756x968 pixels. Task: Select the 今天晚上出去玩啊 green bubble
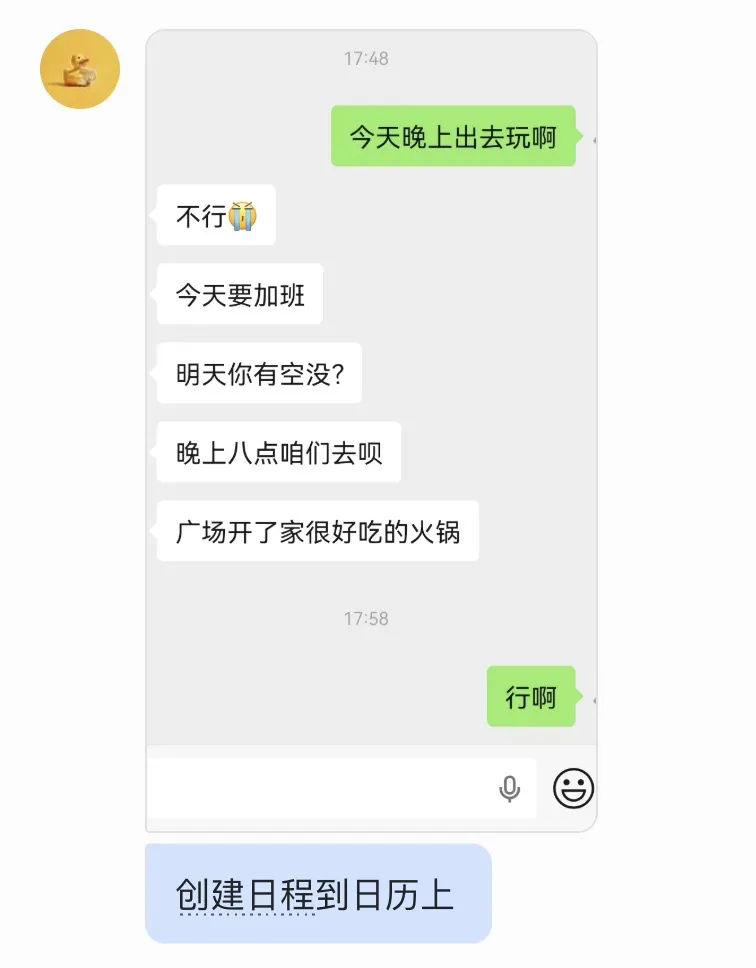click(x=452, y=135)
